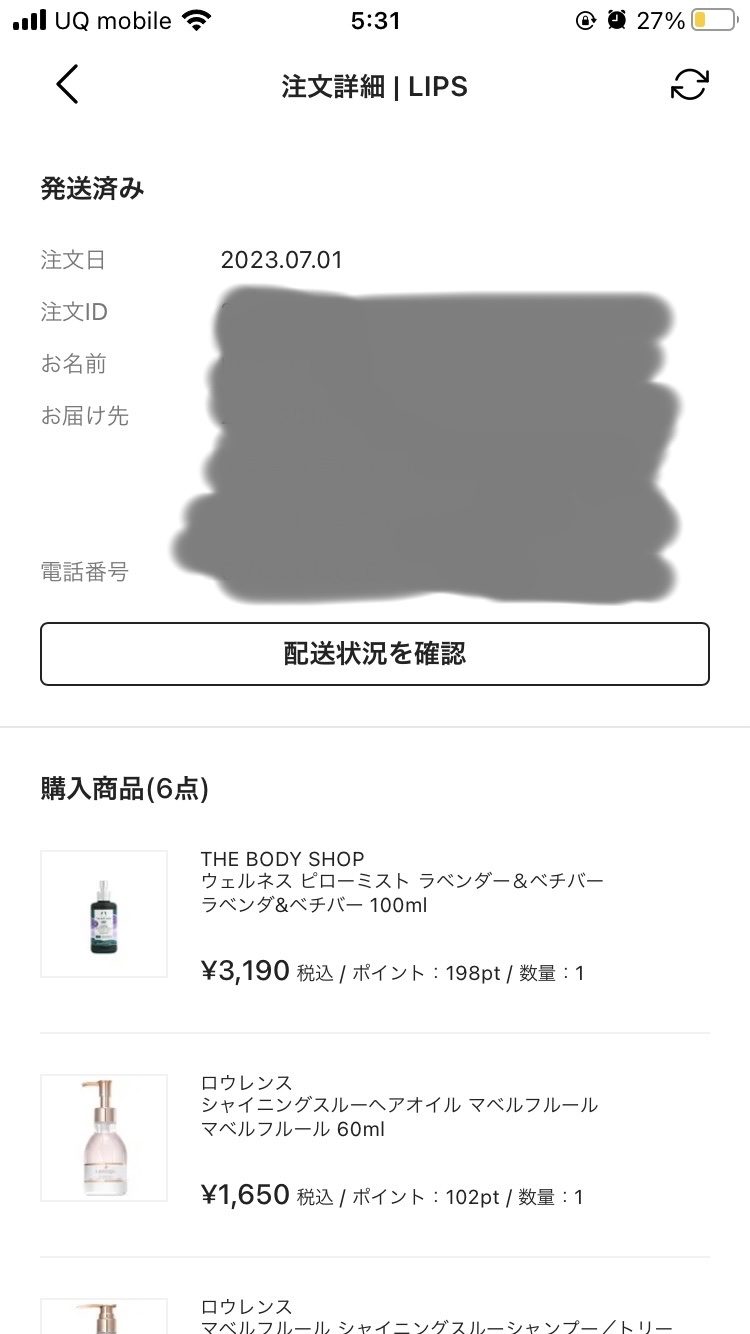Tap the back arrow to return
This screenshot has height=1334, width=750.
(x=66, y=84)
